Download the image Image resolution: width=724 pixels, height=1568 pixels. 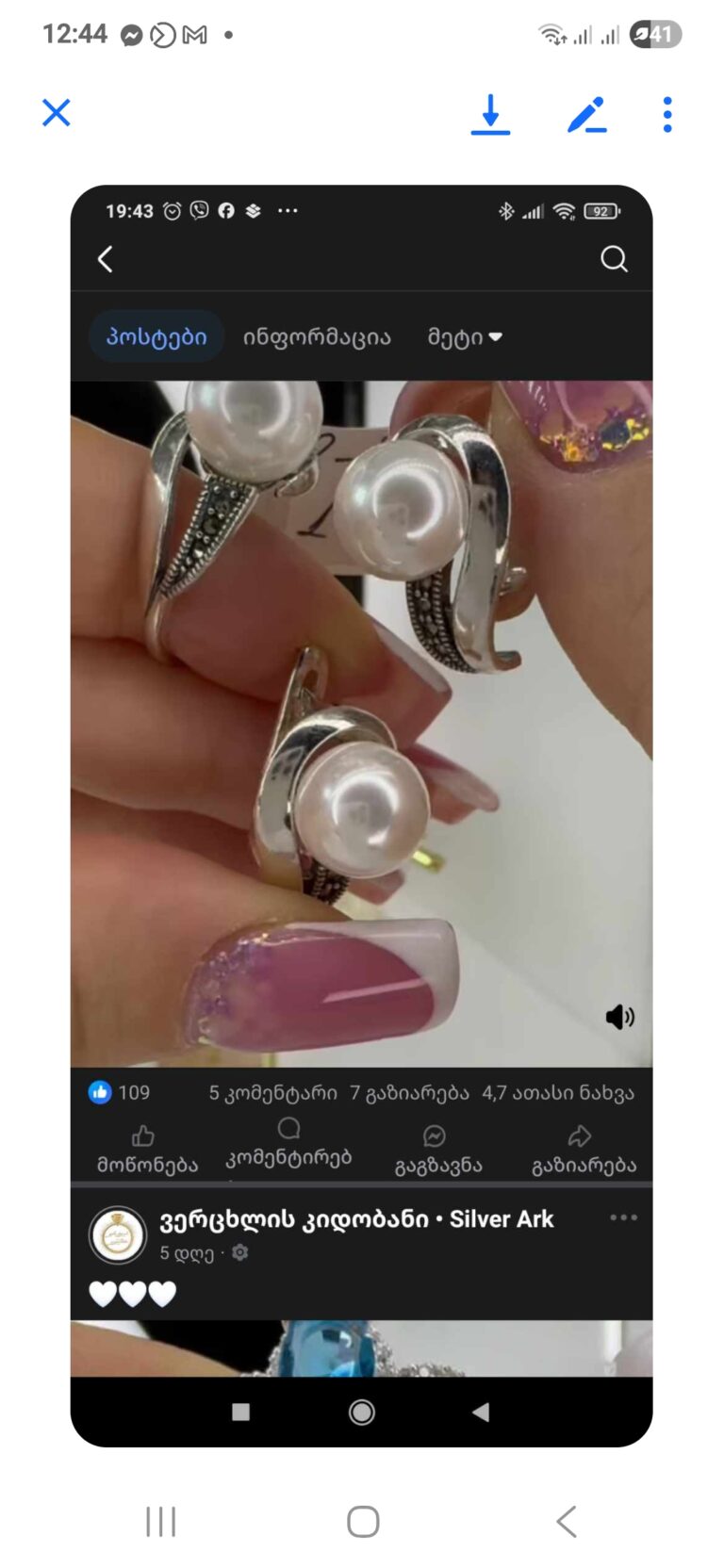(x=490, y=115)
